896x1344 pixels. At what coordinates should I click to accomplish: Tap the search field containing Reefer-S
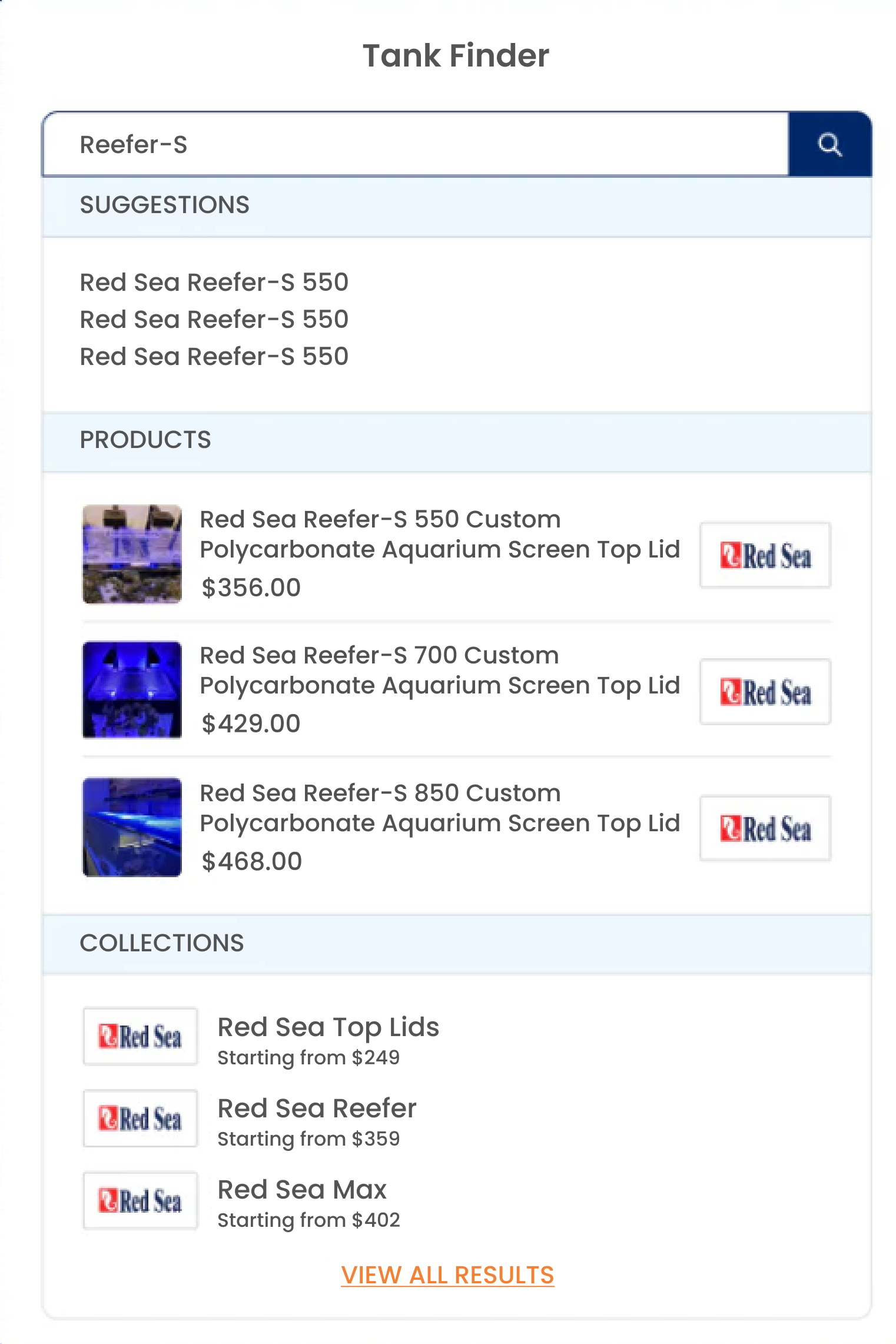tap(415, 145)
